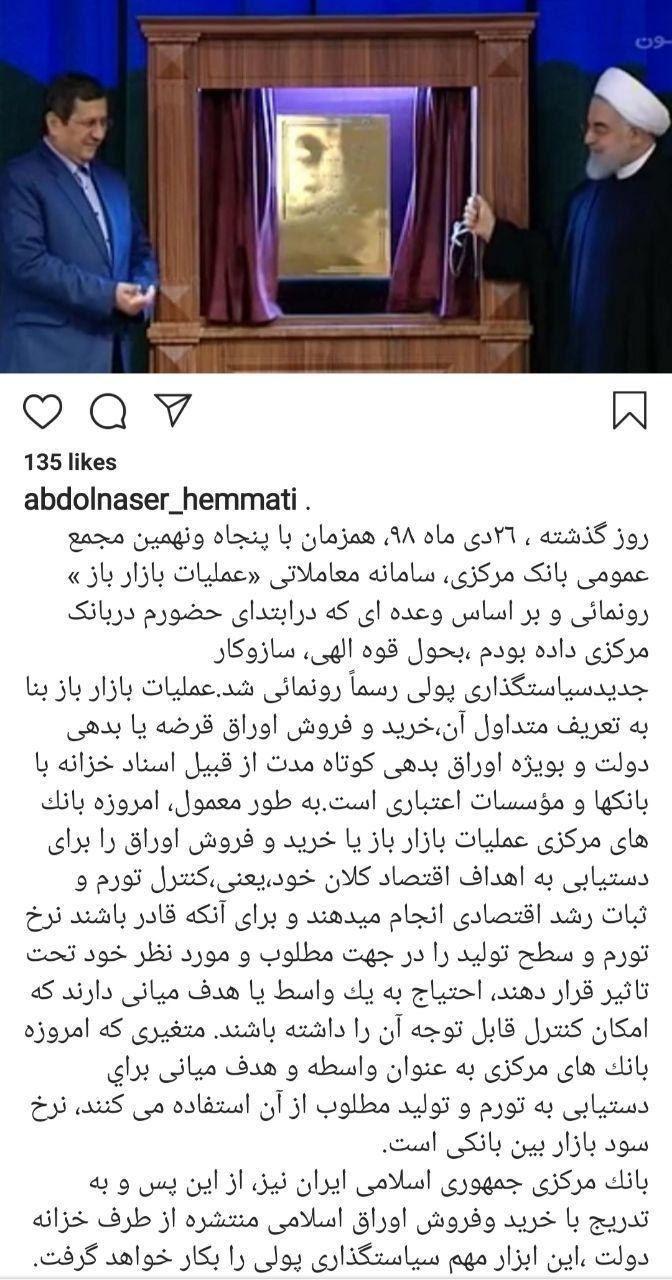
Task: Open abdolnaser_hemmati's profile
Action: click(159, 501)
